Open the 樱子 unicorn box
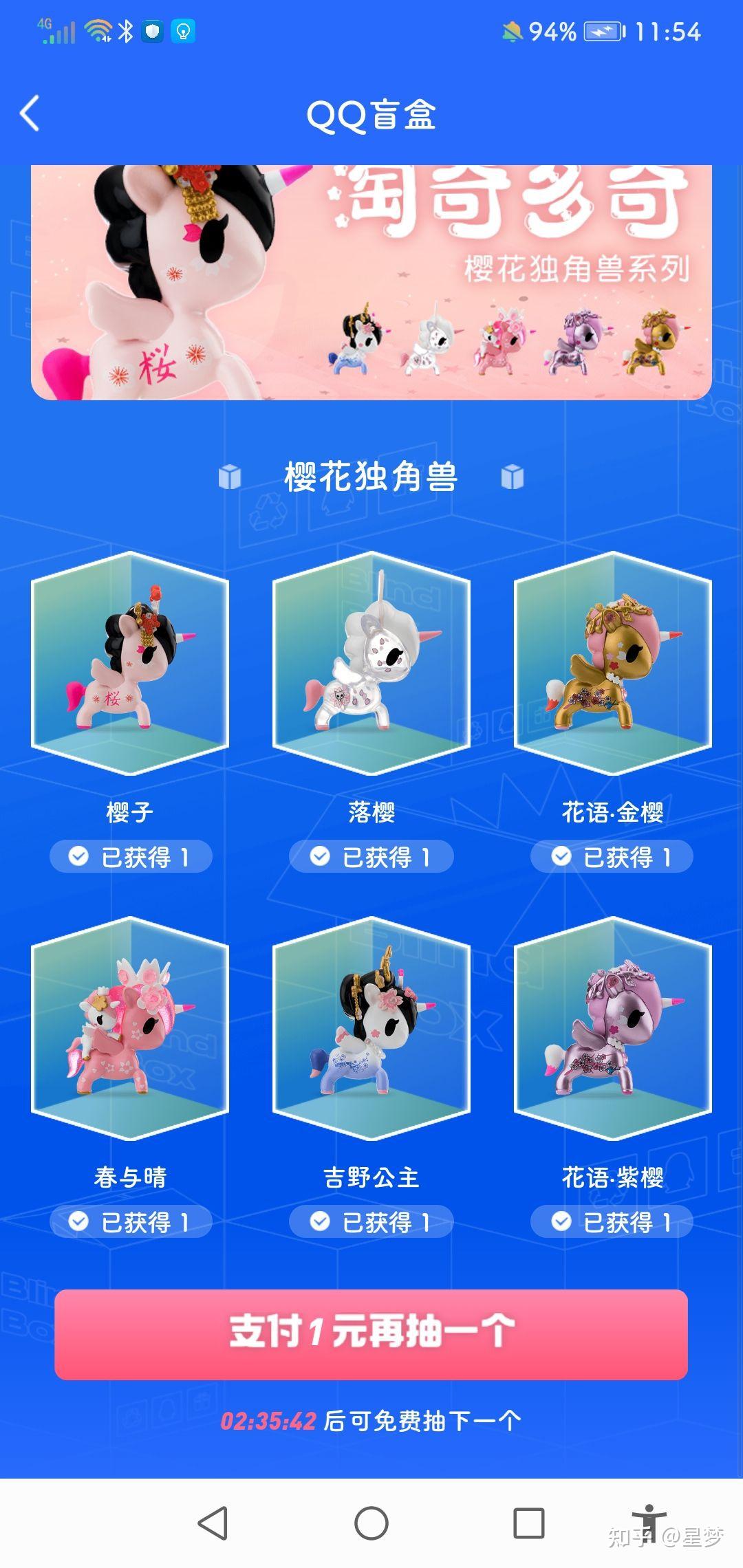Screen dimensions: 743x1568 tap(130, 662)
